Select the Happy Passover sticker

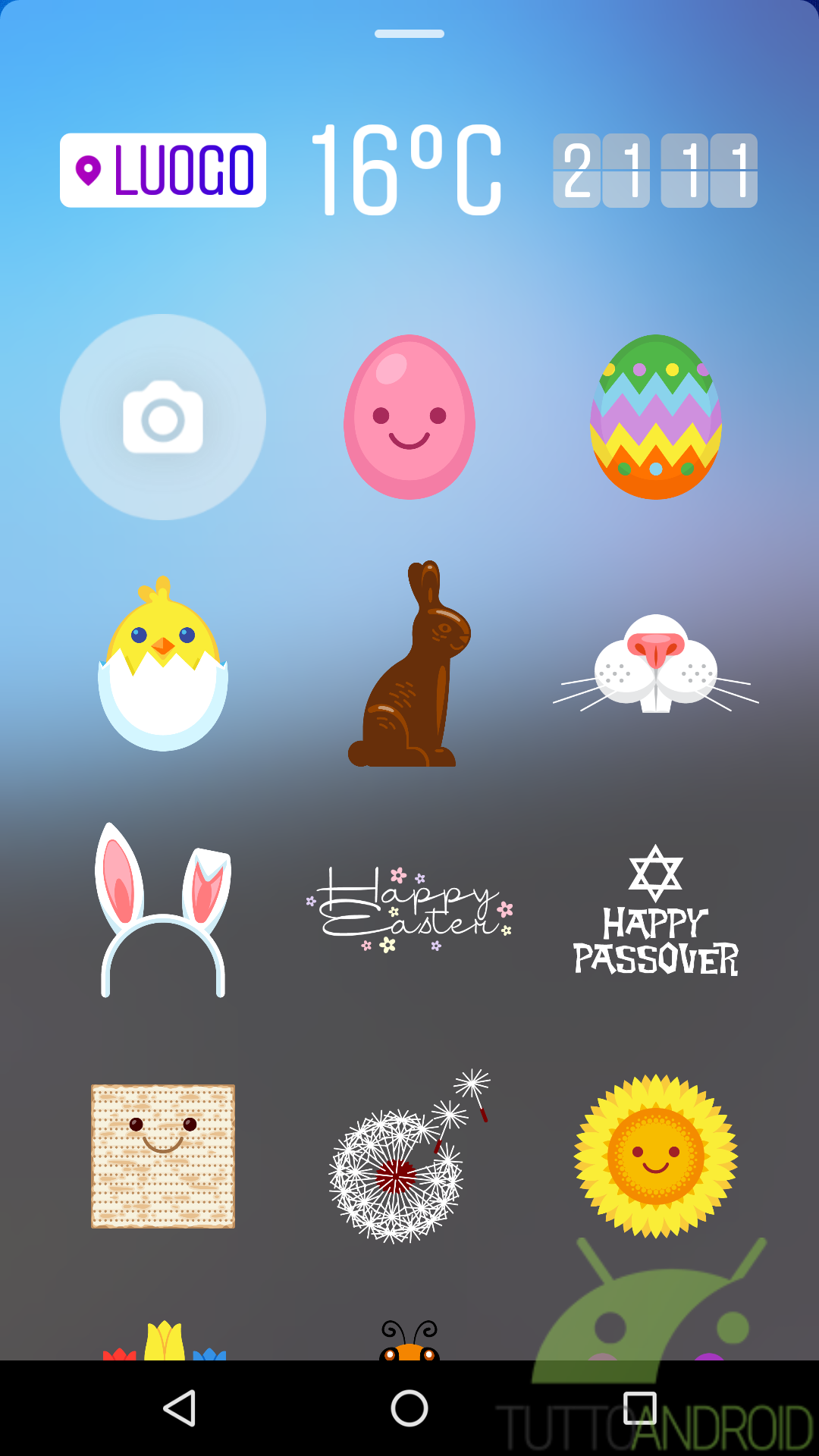[x=656, y=910]
